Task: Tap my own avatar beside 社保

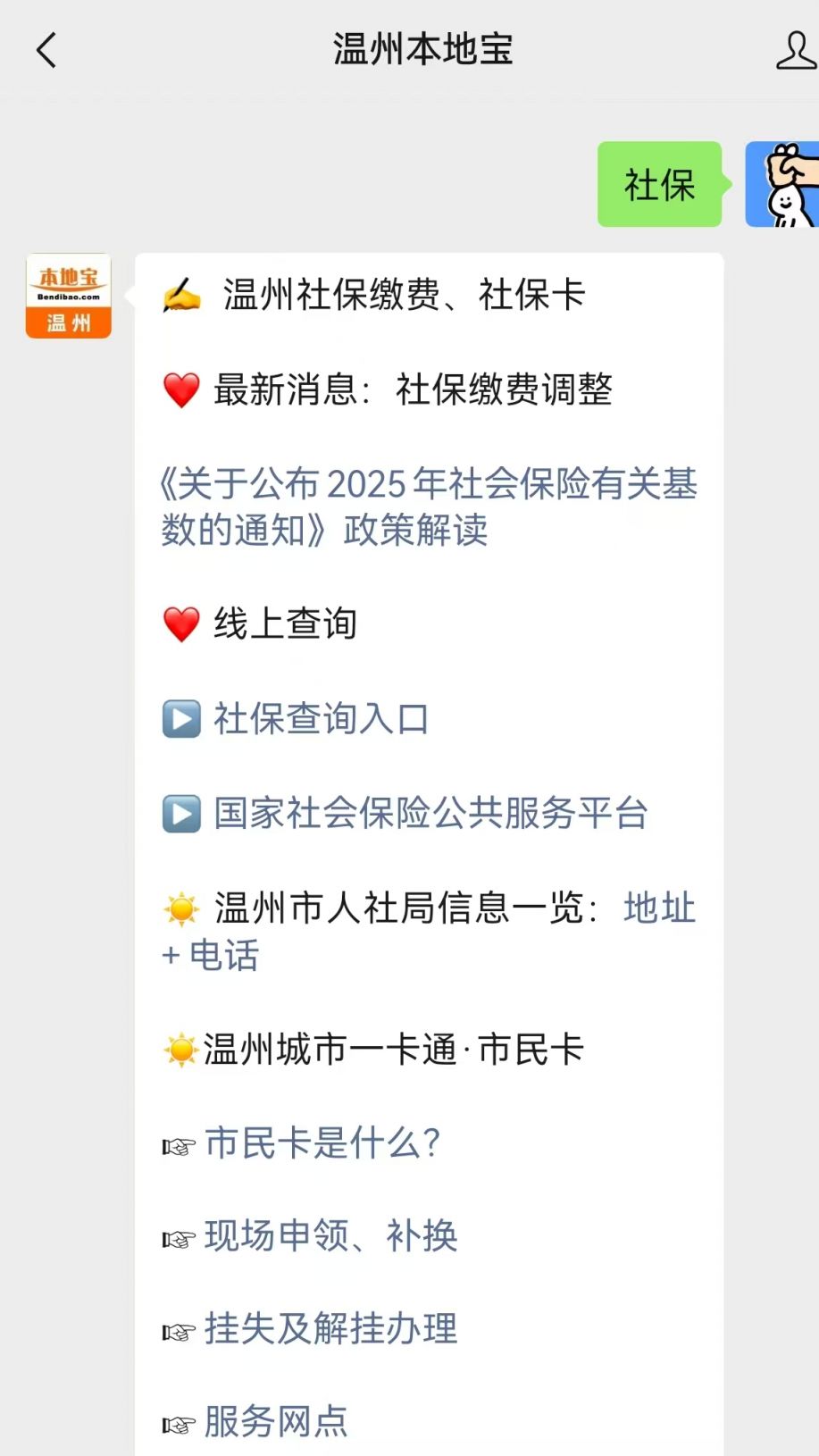Action: (x=782, y=184)
